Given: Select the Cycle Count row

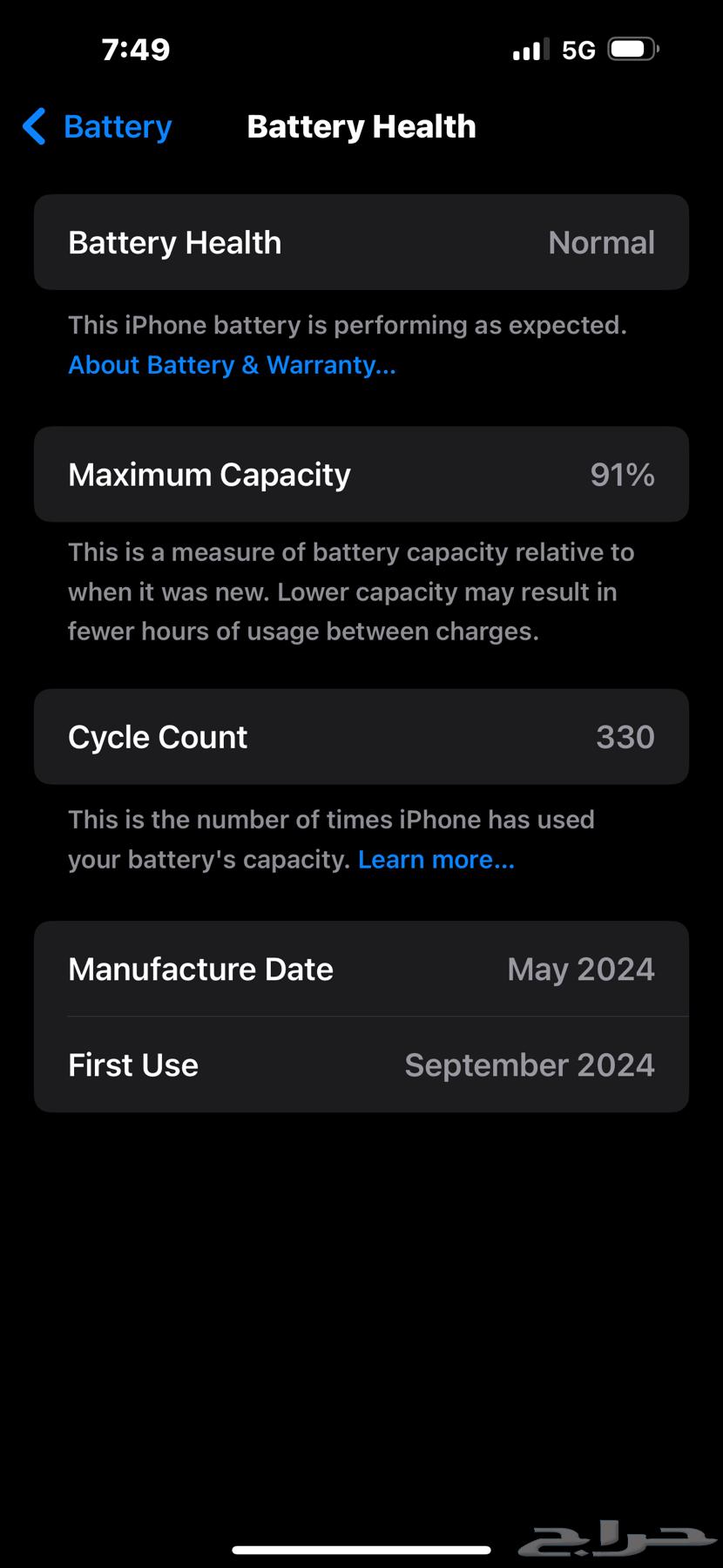Looking at the screenshot, I should (361, 736).
